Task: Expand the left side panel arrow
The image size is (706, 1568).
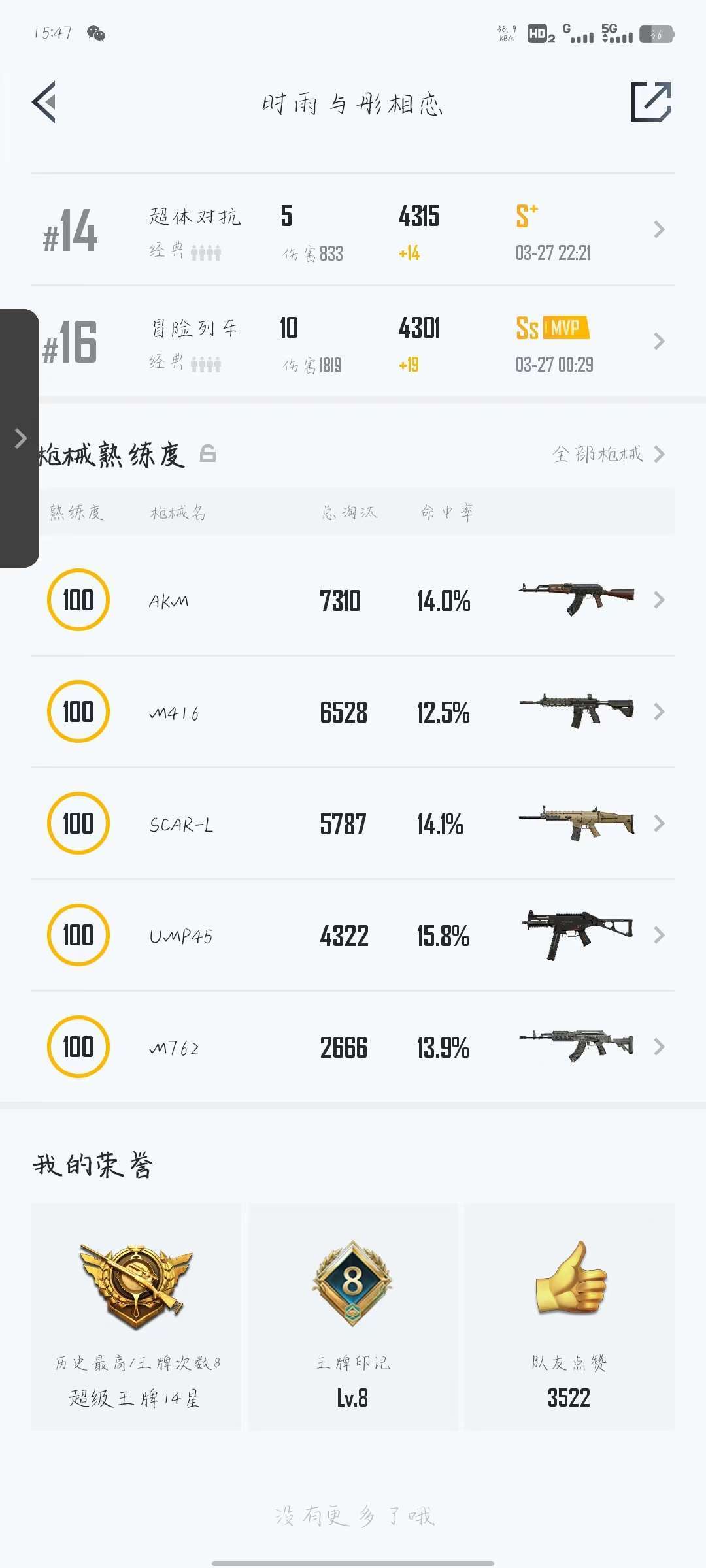Action: [20, 438]
